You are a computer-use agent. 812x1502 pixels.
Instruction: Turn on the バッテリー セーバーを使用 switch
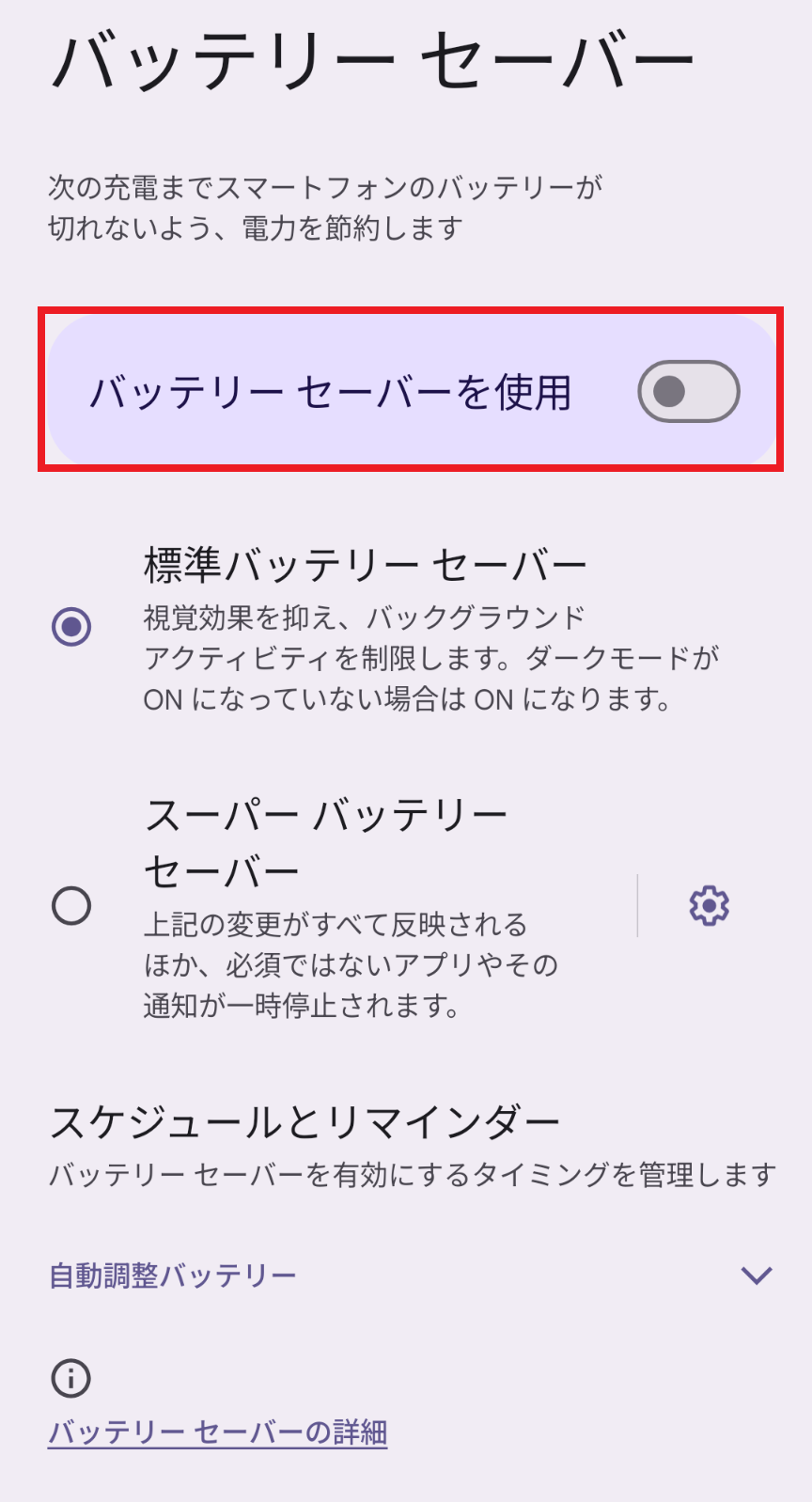click(688, 391)
